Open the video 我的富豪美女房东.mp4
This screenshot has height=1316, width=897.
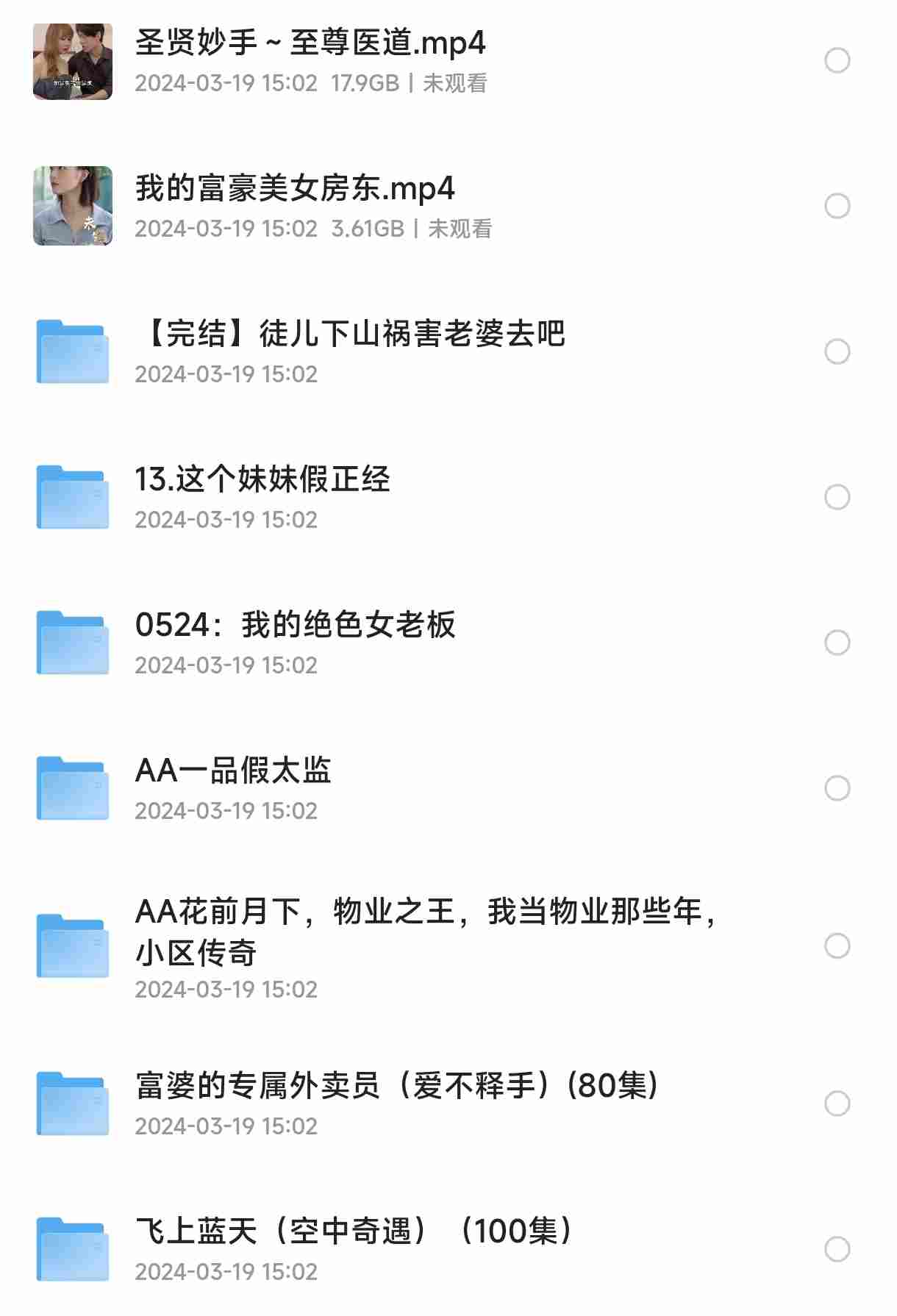click(x=295, y=190)
